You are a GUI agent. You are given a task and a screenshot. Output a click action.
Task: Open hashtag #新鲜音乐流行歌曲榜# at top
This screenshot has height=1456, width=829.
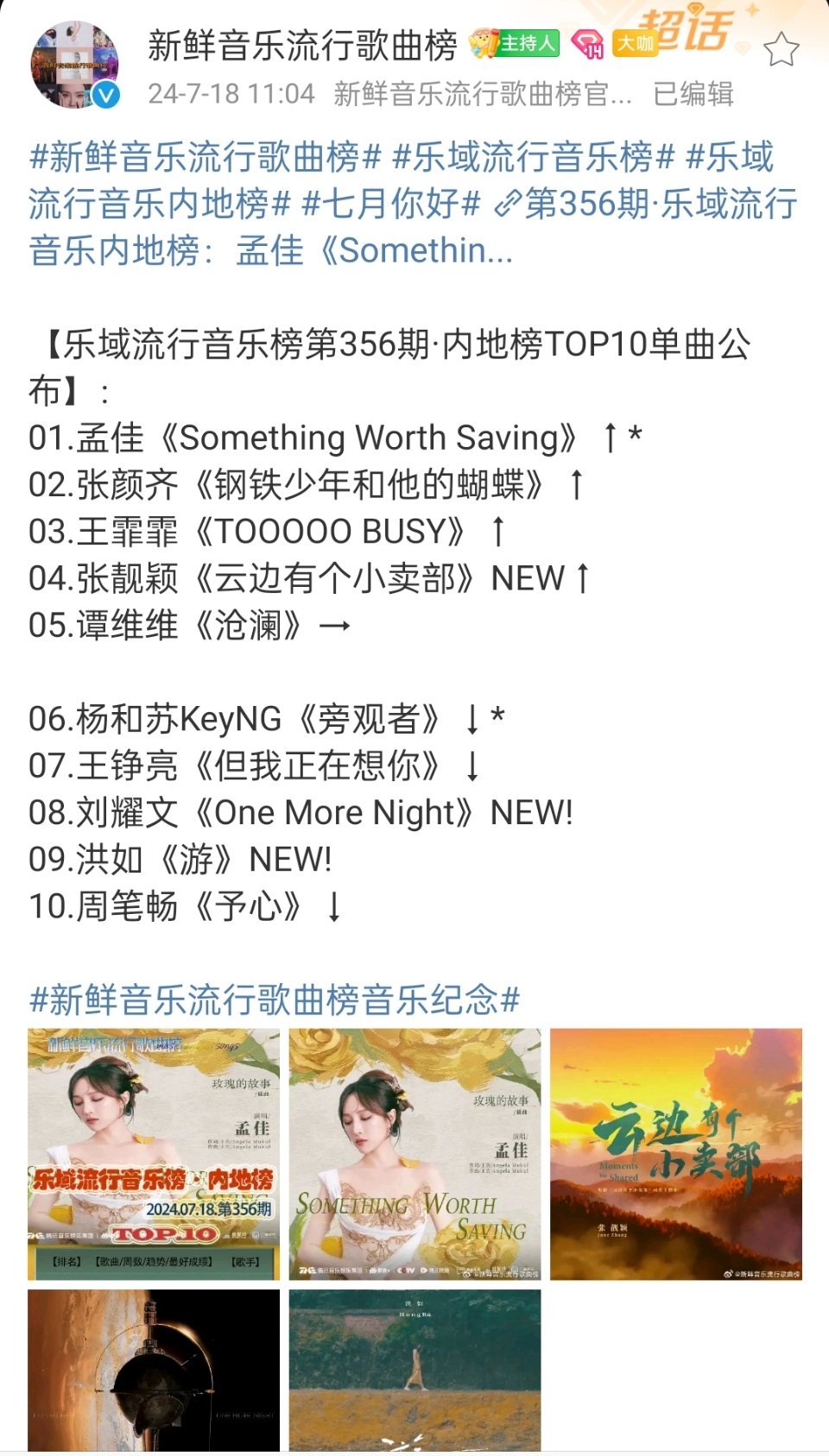[206, 158]
